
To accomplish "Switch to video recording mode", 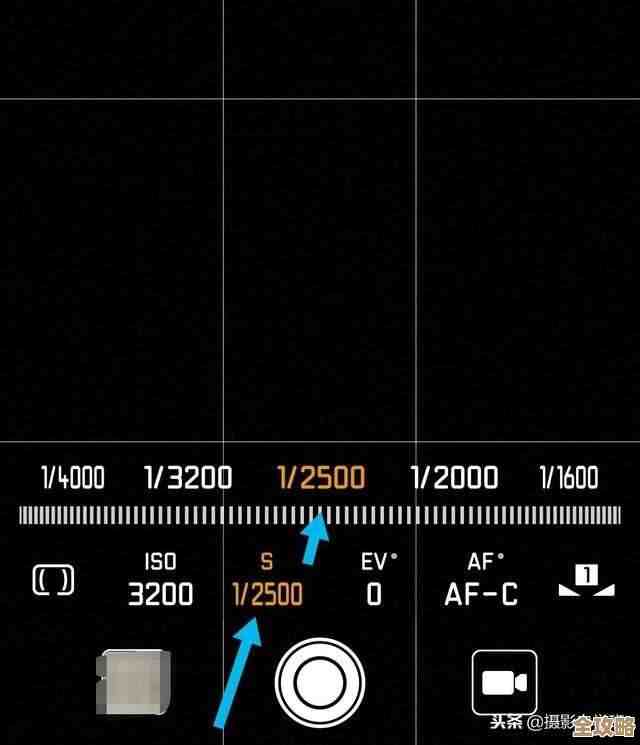I will point(504,683).
